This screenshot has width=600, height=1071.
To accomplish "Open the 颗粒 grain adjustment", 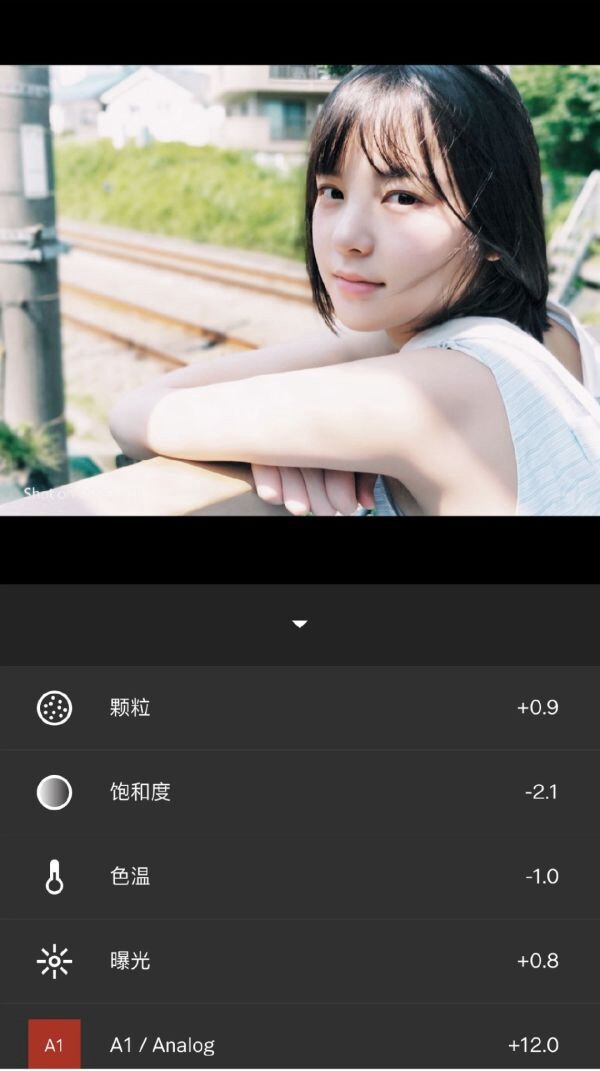I will [x=299, y=708].
